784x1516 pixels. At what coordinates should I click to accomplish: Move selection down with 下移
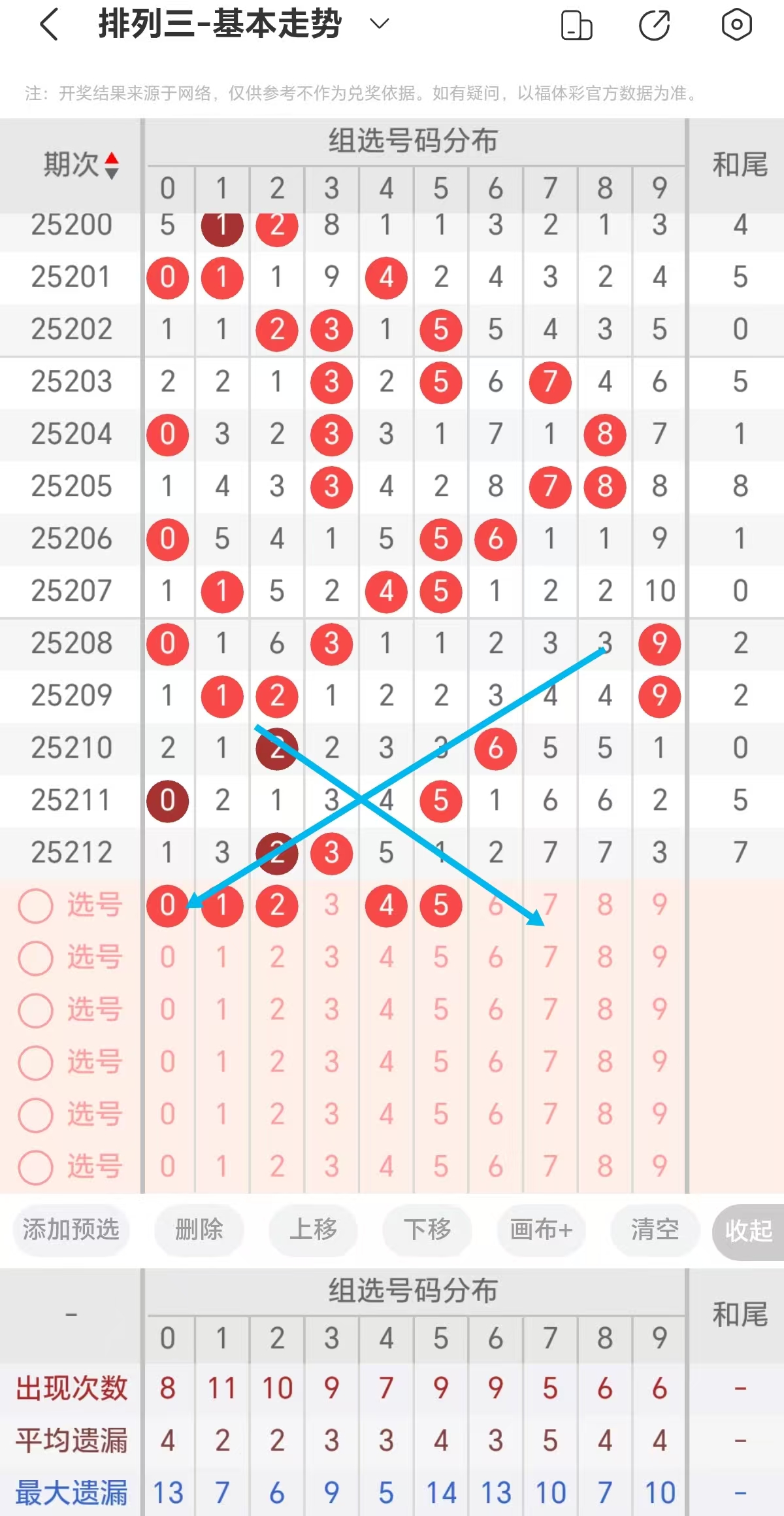click(427, 1230)
